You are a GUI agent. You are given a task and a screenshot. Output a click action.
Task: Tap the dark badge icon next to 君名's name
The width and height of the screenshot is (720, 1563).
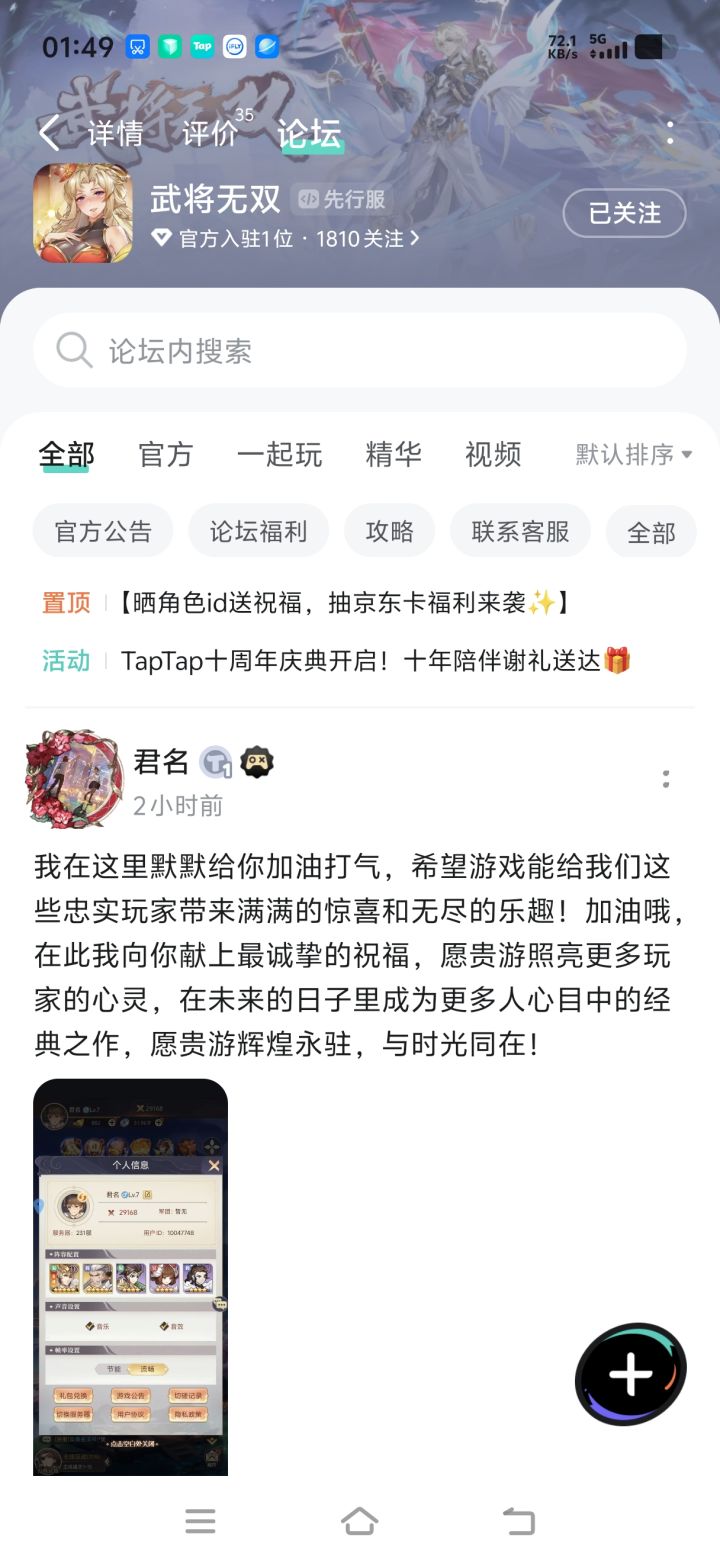coord(255,761)
